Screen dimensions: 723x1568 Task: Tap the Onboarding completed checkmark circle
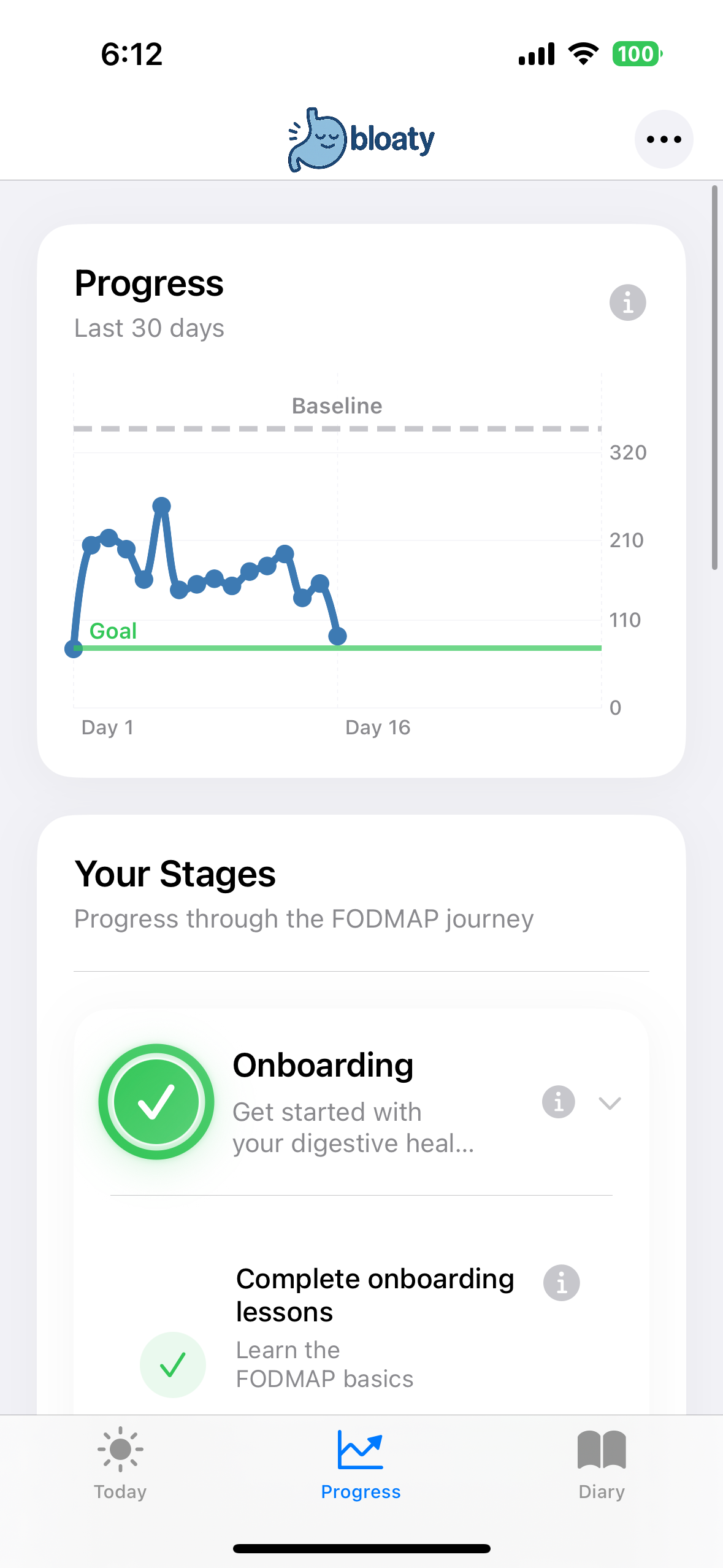pyautogui.click(x=156, y=1100)
